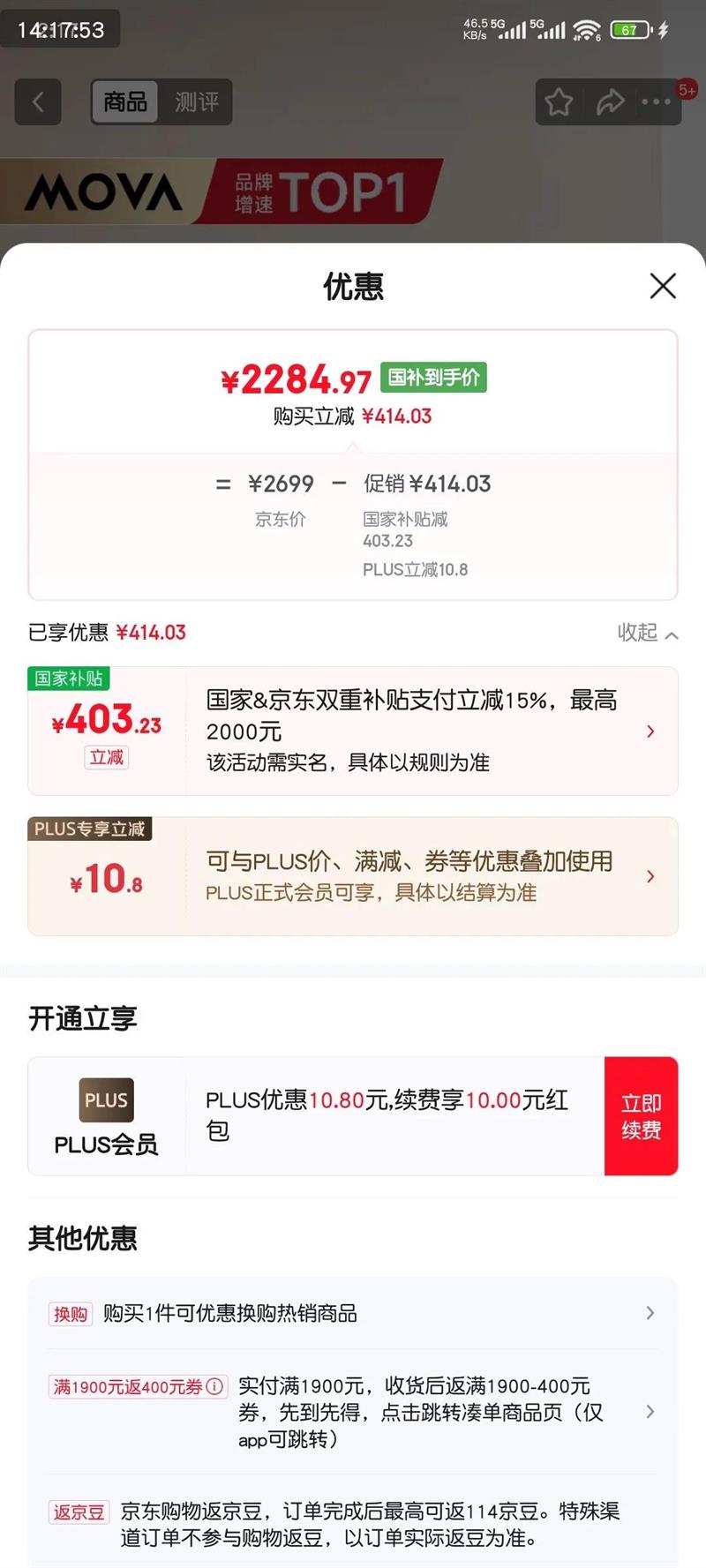Open the 国家补贴 403.23 subsidy details
The width and height of the screenshot is (706, 1568).
pos(353,731)
